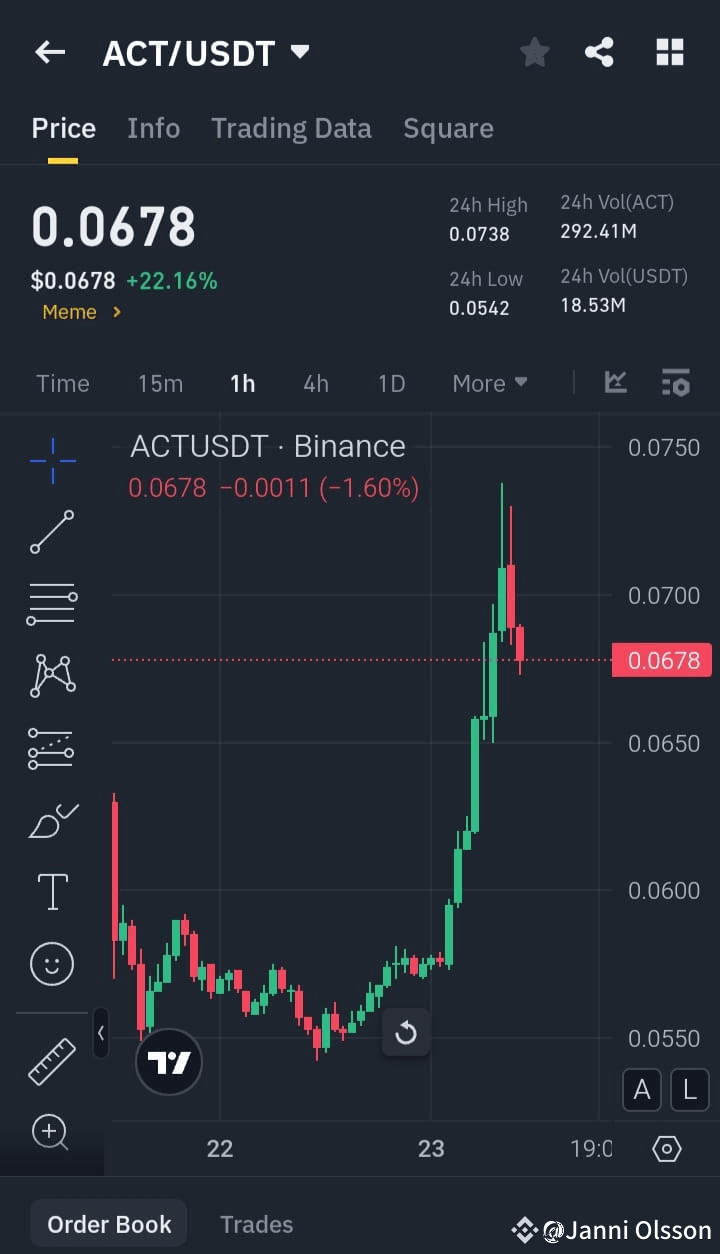Star ACT/USDT as a favorite
The image size is (720, 1254).
click(x=534, y=52)
